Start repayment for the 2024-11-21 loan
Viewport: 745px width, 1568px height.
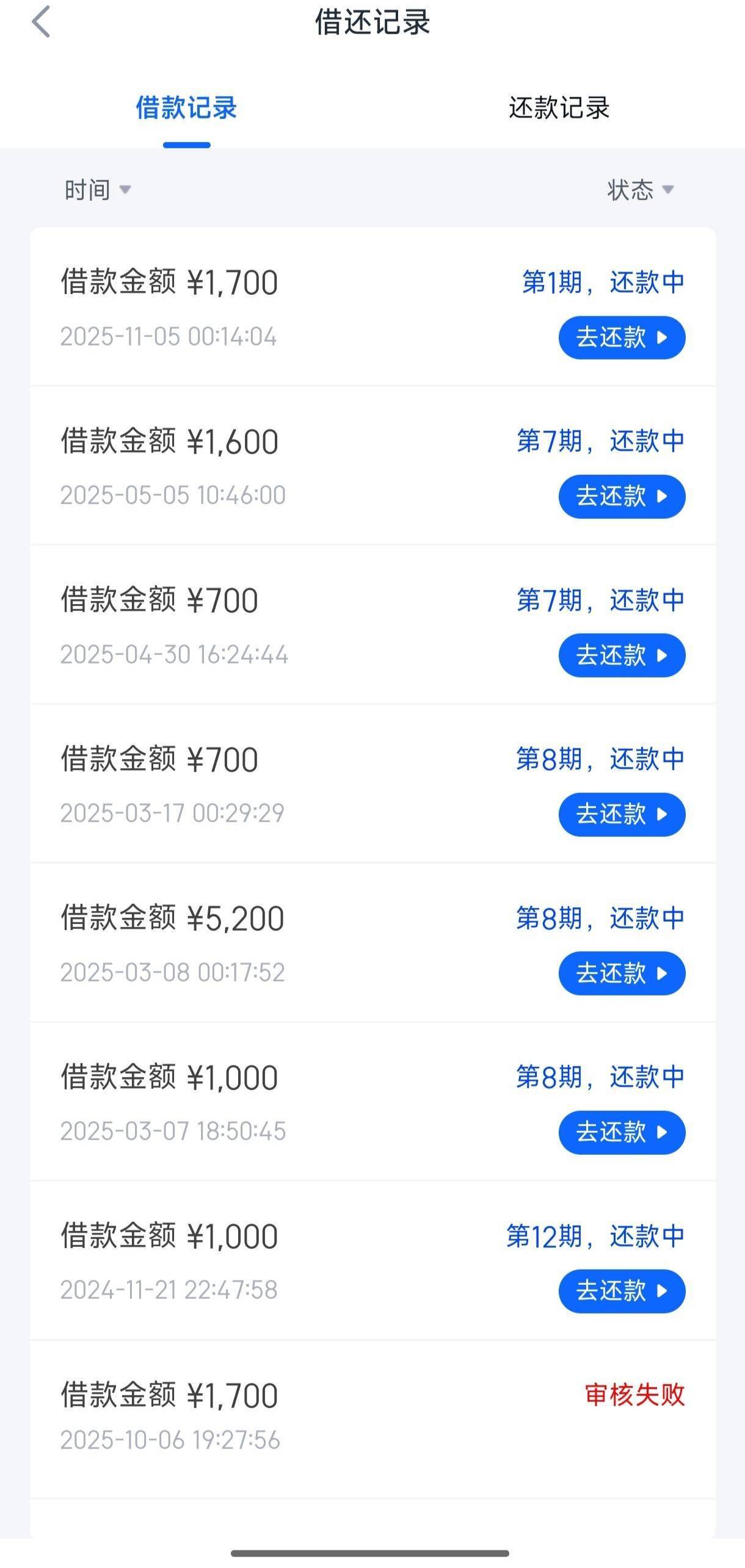pyautogui.click(x=622, y=1291)
